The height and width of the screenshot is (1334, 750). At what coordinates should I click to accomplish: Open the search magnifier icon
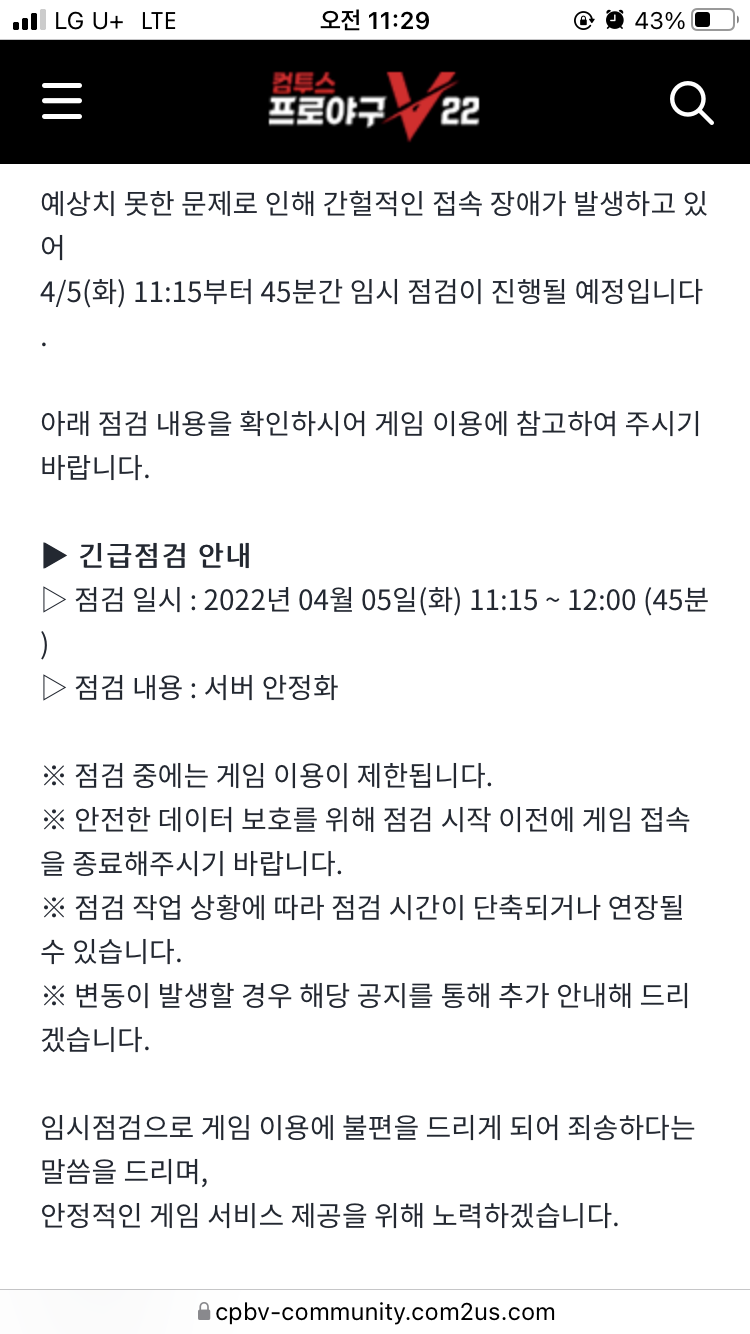pos(691,103)
